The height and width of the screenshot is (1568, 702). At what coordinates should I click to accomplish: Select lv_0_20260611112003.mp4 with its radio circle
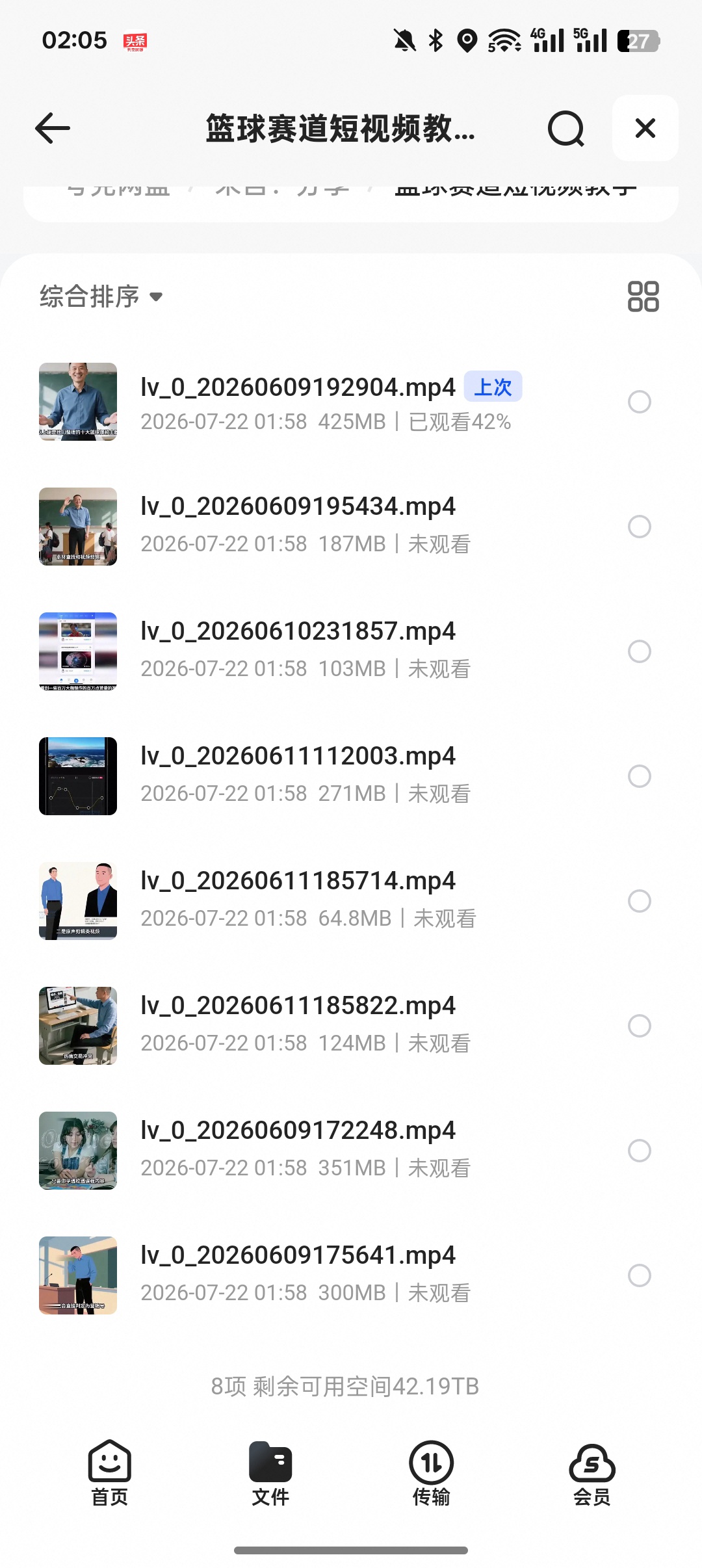pos(640,776)
